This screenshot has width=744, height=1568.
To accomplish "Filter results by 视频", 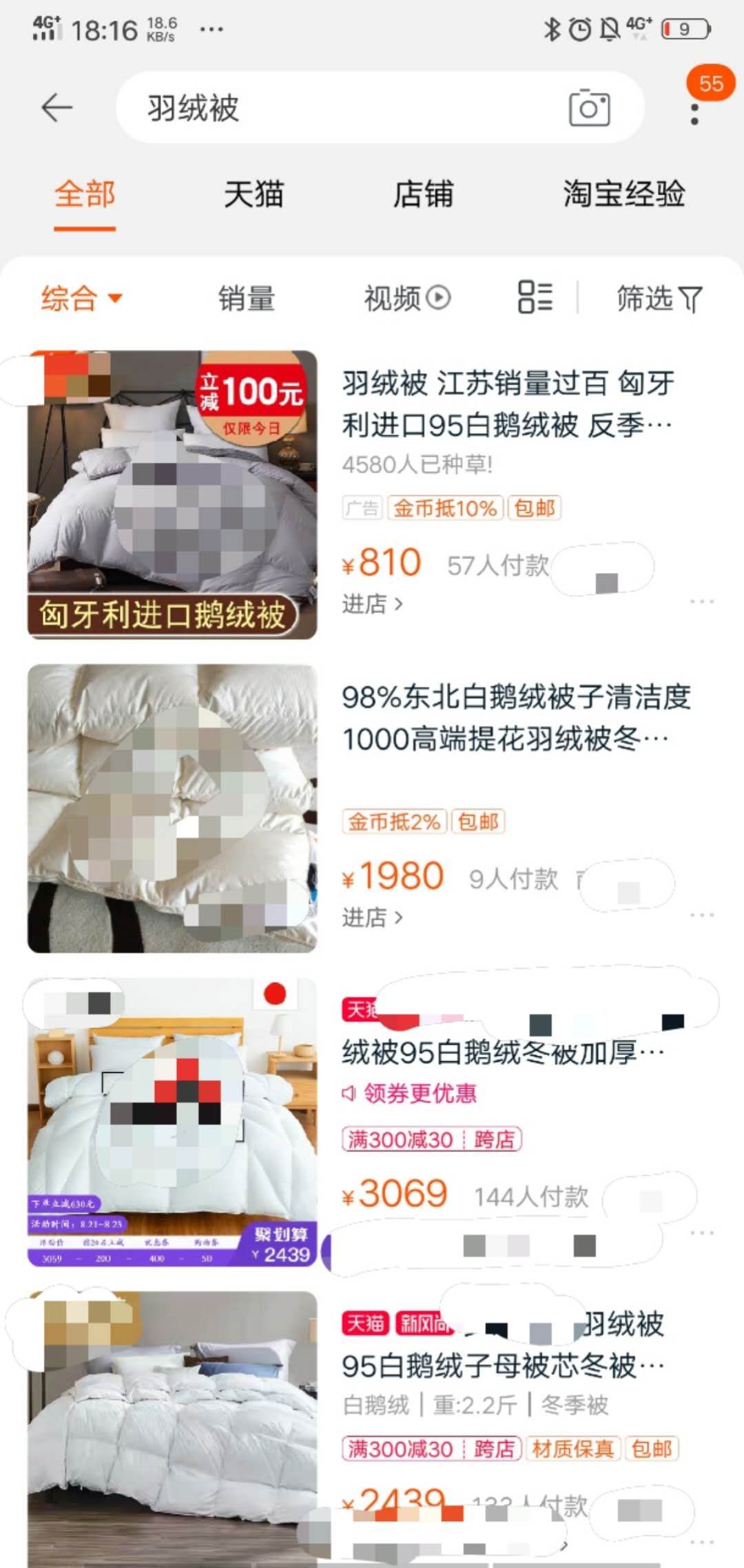I will (x=406, y=299).
